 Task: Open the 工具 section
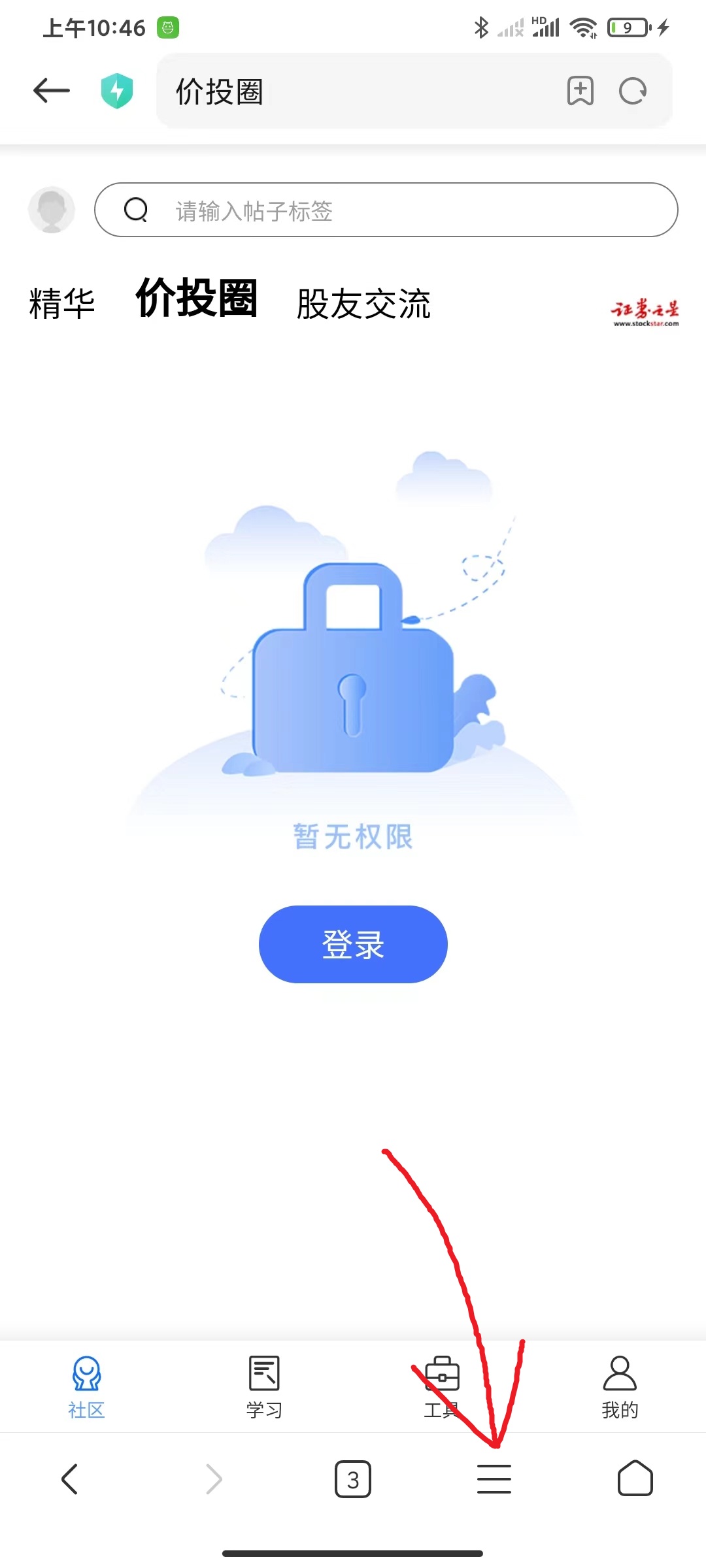point(442,1386)
